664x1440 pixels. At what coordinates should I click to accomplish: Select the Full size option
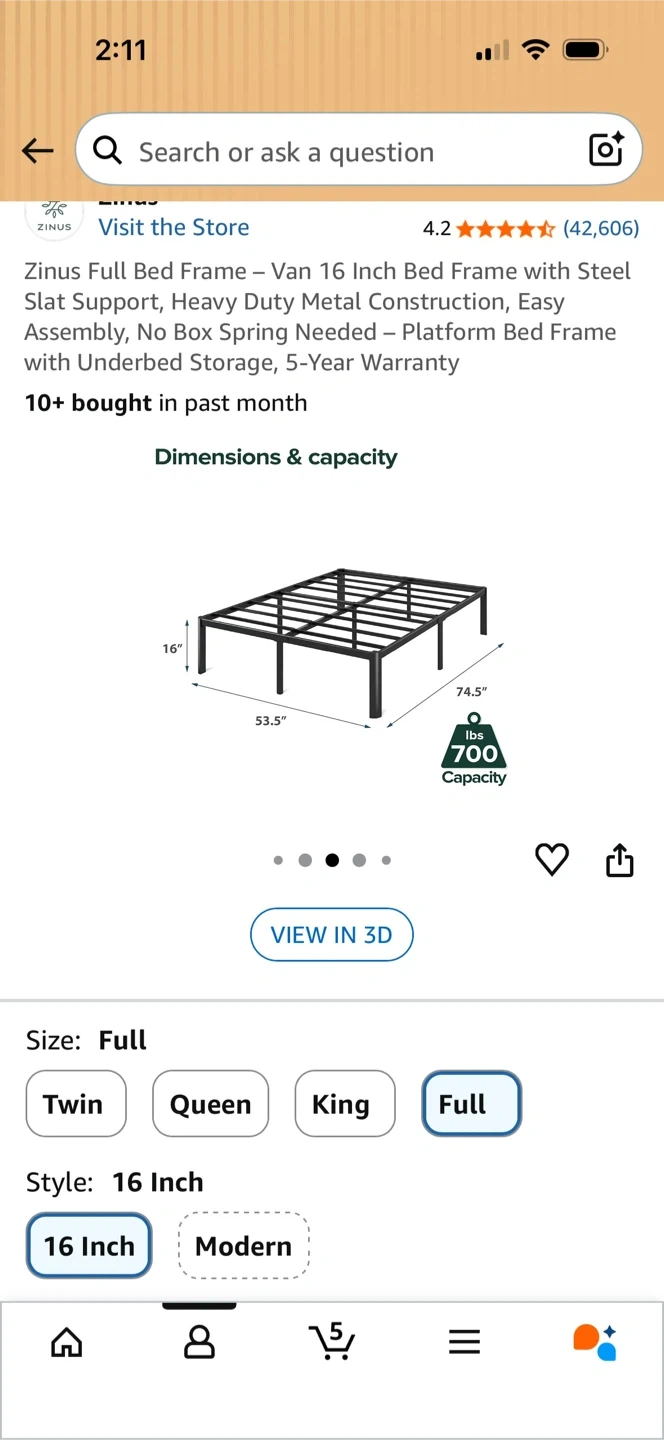(471, 1104)
